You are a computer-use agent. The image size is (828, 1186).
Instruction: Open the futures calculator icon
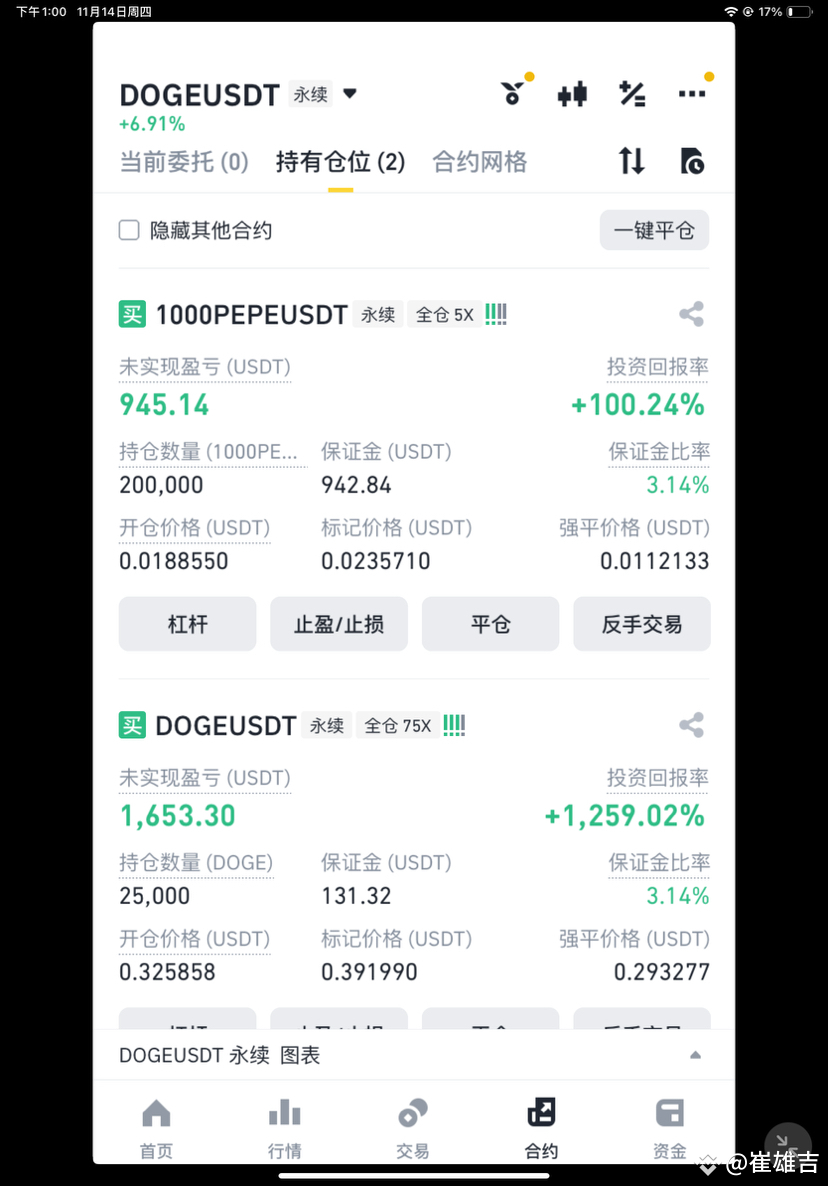coord(632,92)
